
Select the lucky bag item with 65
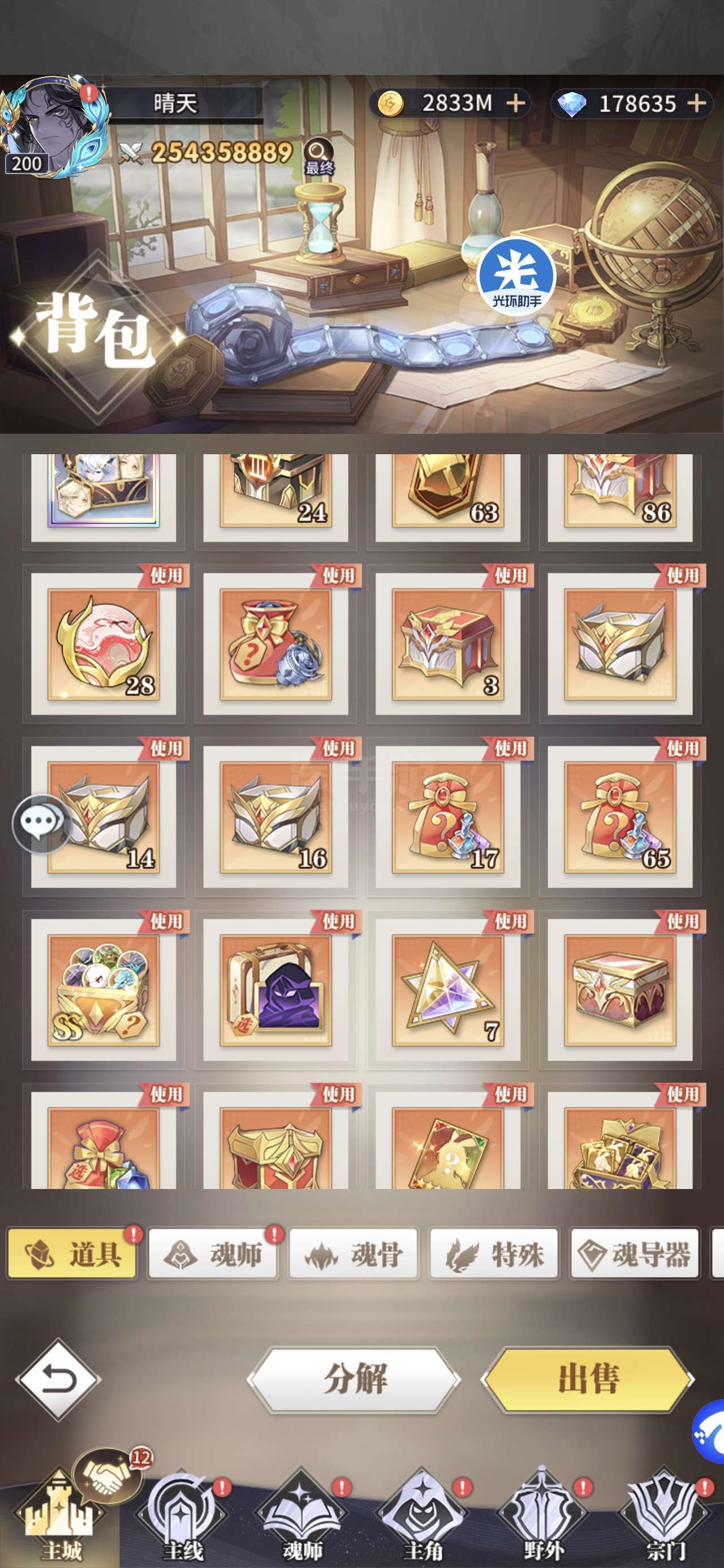tap(620, 817)
